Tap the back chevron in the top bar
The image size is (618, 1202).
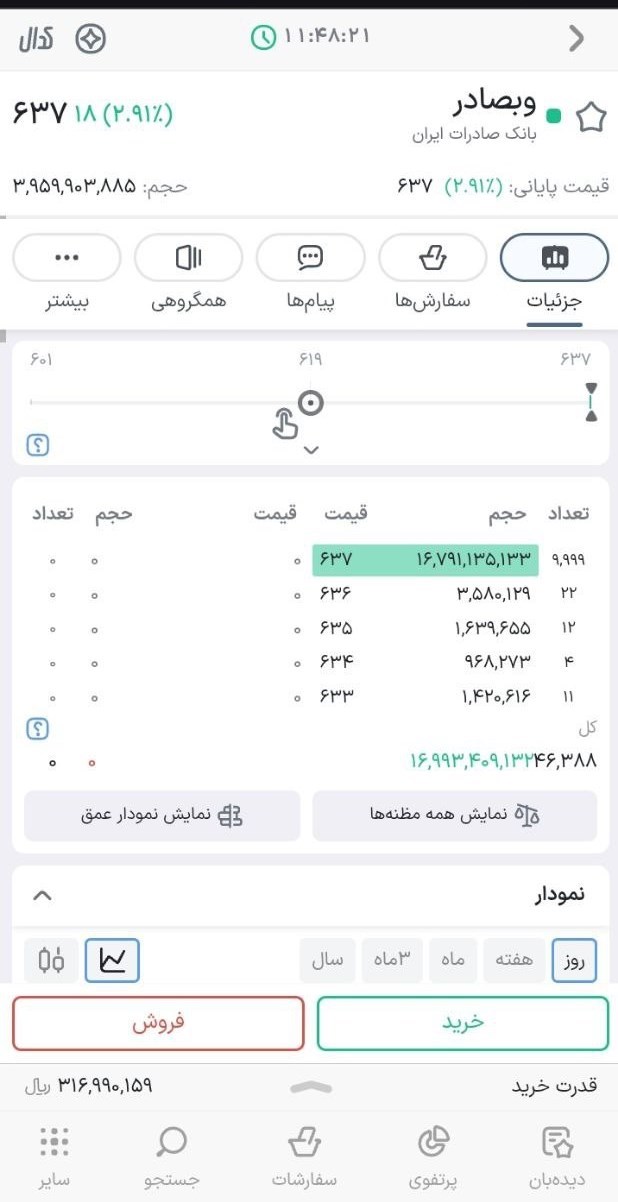[x=576, y=38]
